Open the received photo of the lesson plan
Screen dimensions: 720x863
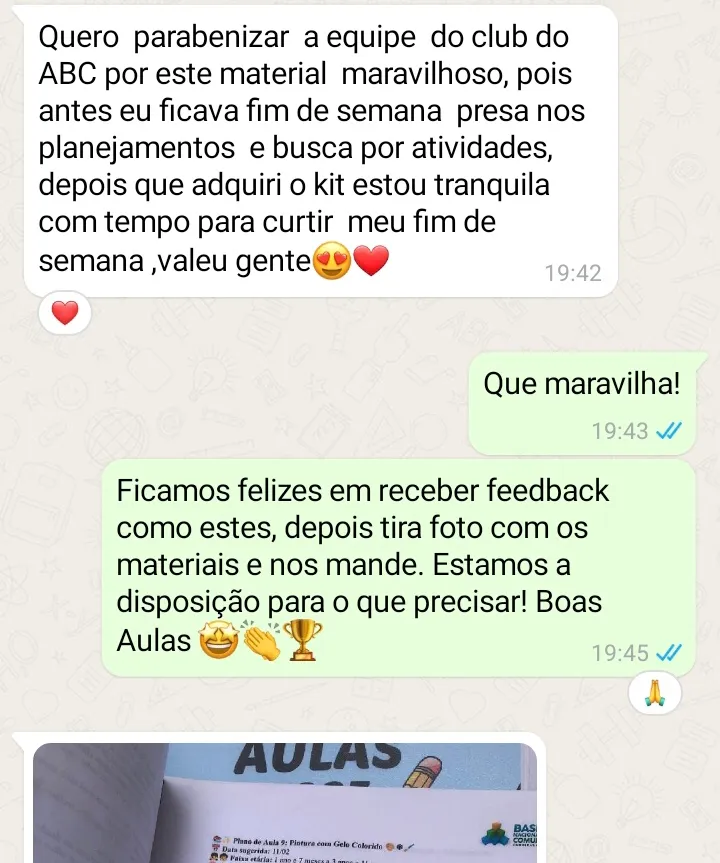click(285, 805)
